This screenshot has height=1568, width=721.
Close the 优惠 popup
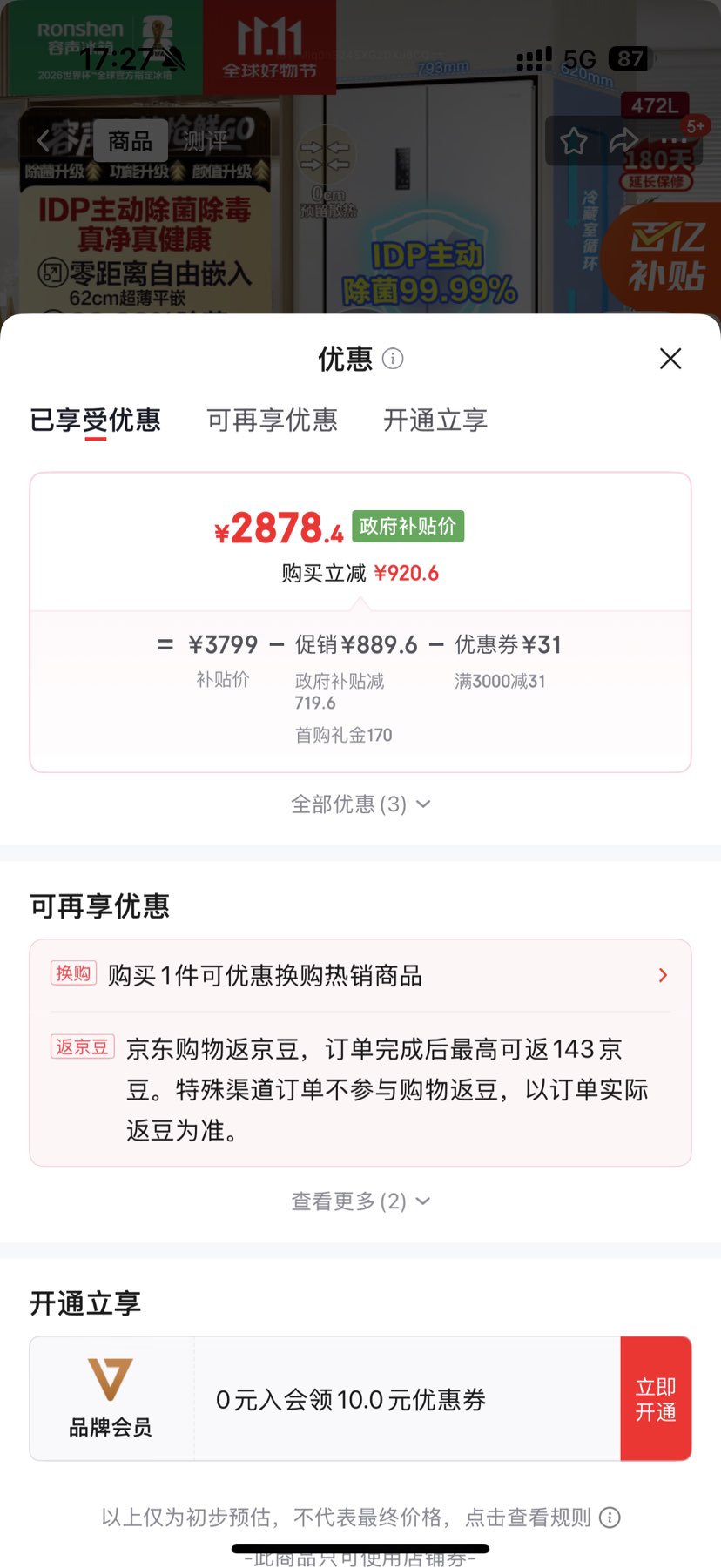pos(670,359)
